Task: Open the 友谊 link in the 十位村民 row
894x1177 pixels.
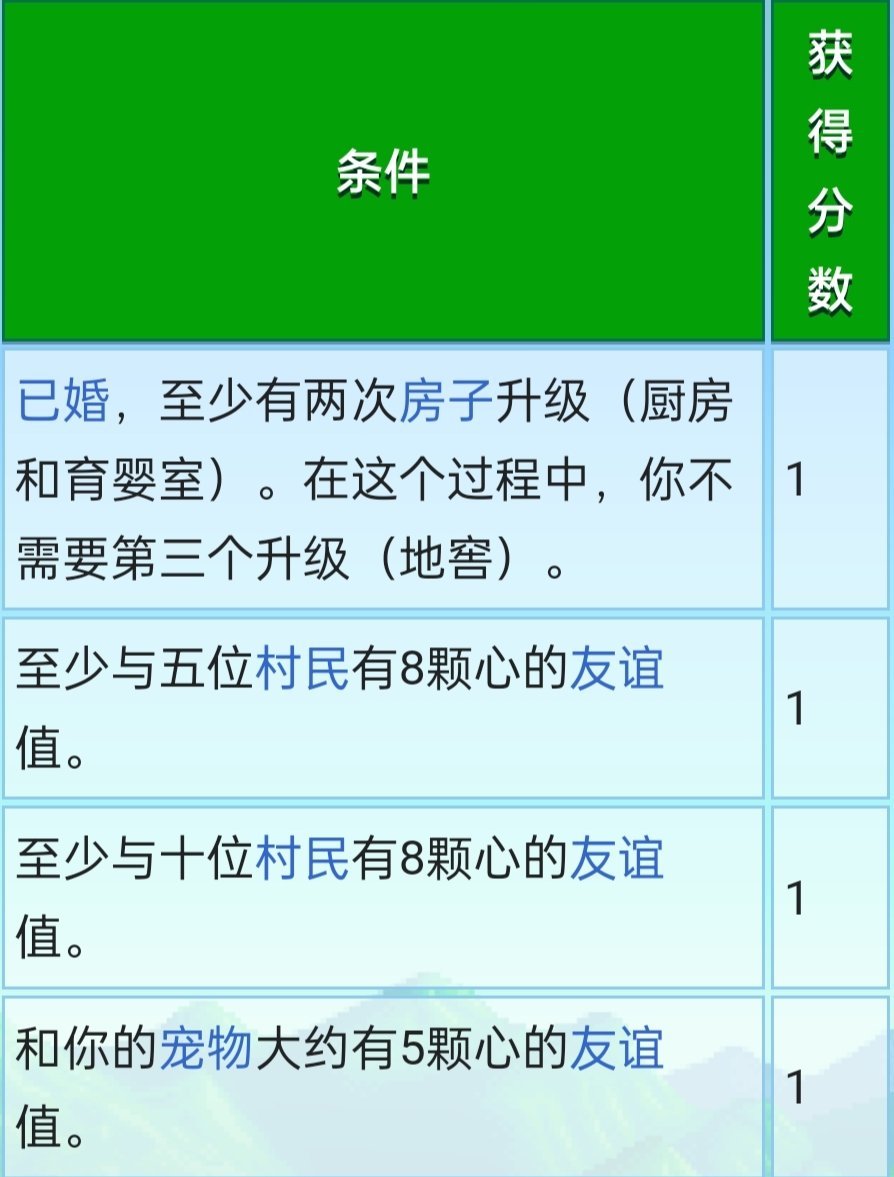Action: coord(616,860)
